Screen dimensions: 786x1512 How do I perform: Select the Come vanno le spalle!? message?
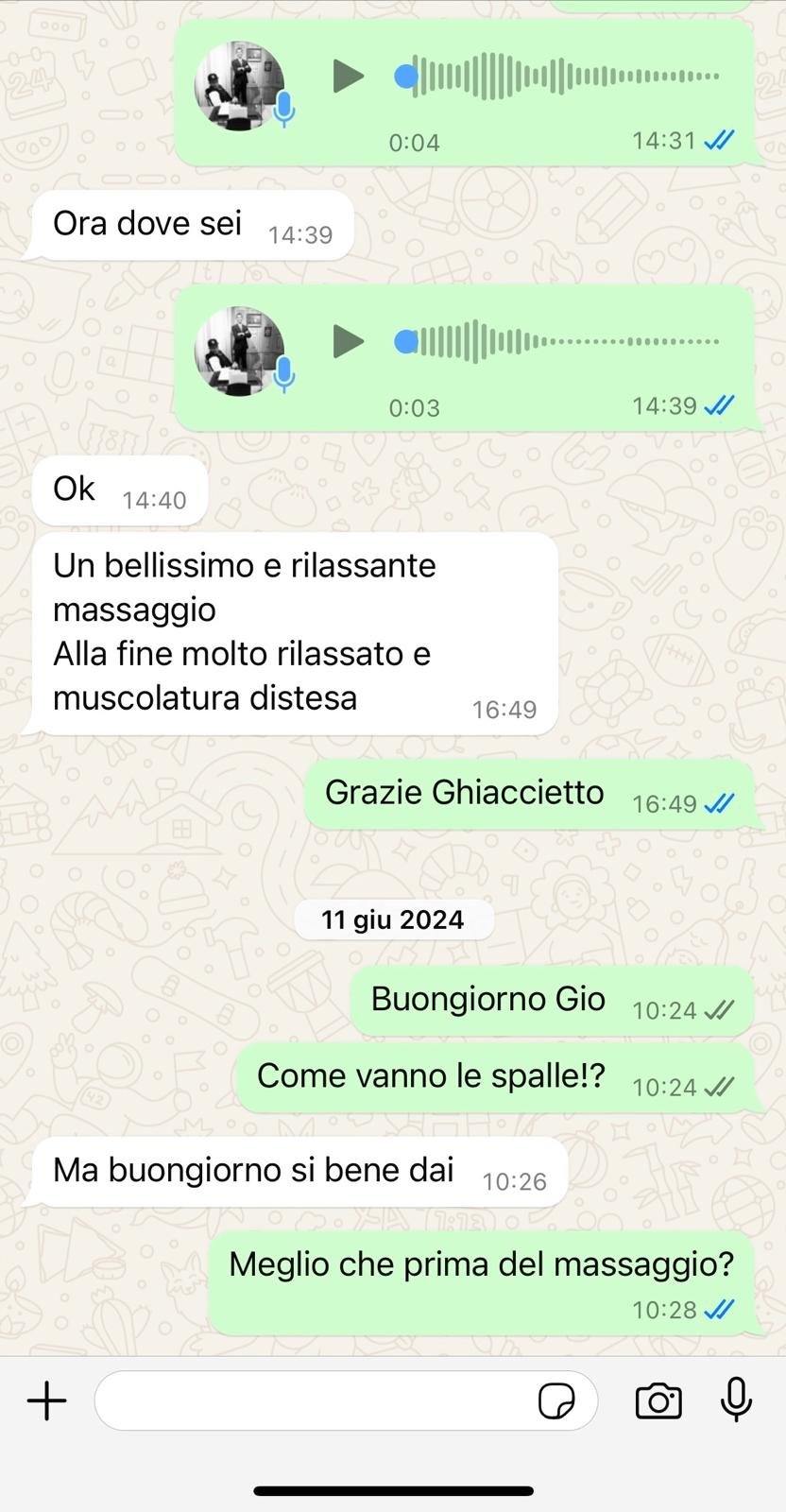pos(491,1076)
